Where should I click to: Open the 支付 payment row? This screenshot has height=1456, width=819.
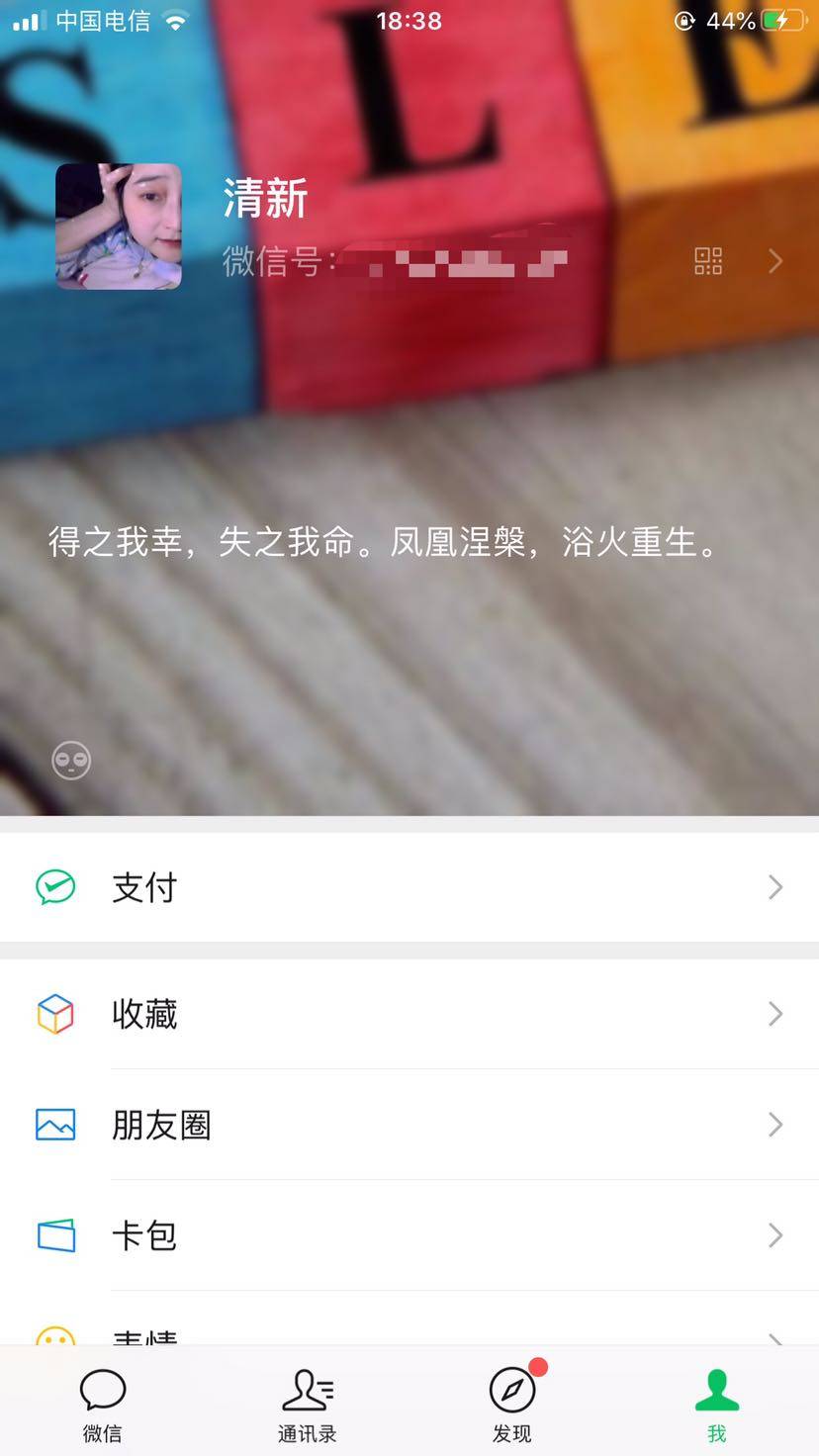click(x=409, y=887)
